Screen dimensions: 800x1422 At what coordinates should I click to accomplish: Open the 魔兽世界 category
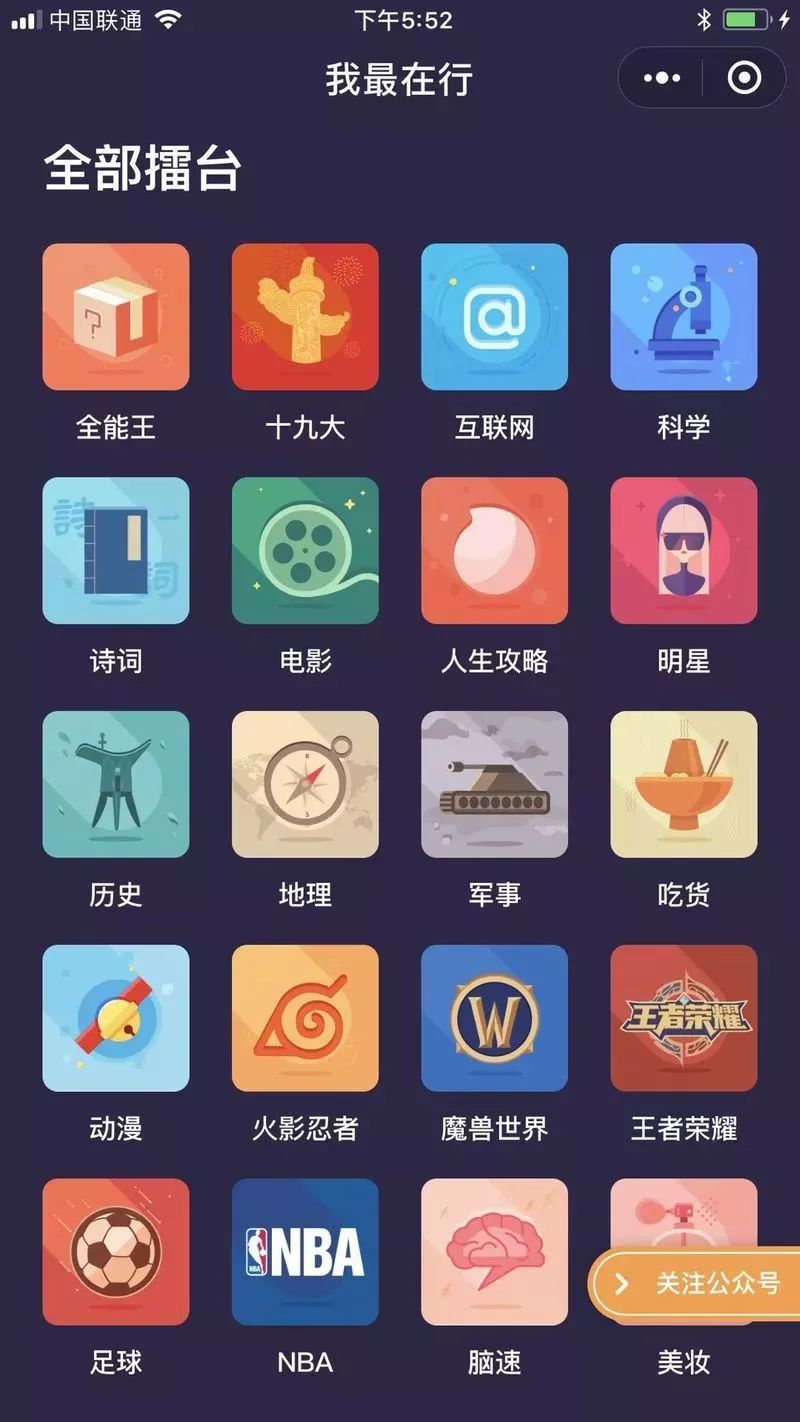(494, 1018)
